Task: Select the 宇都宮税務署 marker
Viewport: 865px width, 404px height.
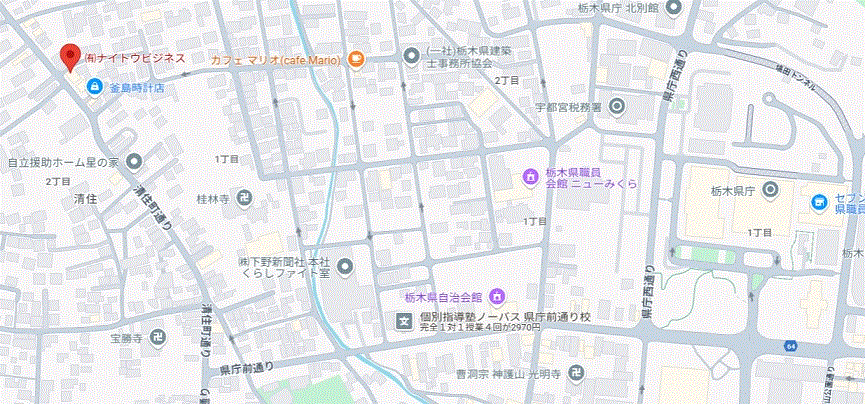Action: click(616, 106)
